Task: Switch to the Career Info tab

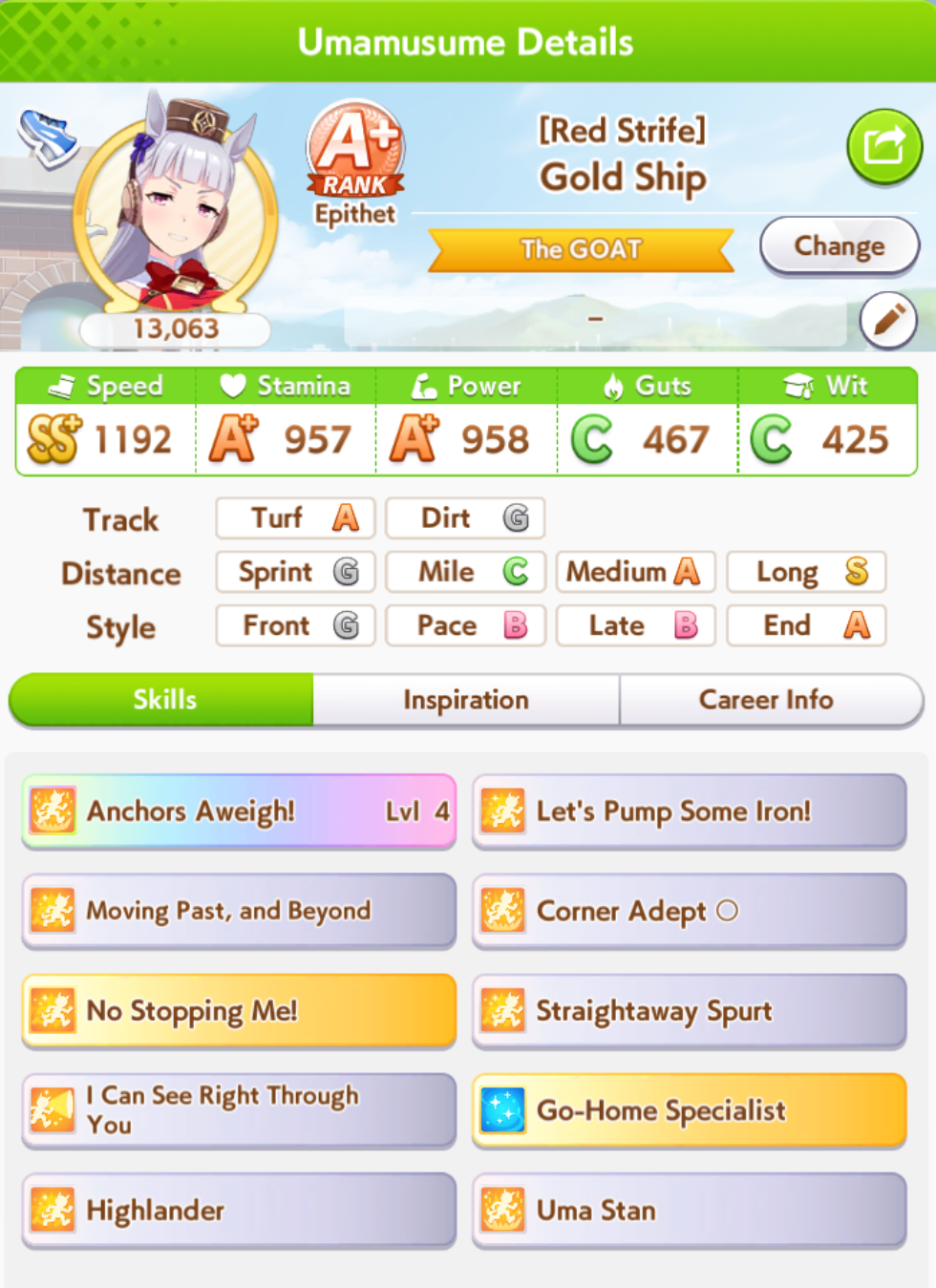Action: (767, 700)
